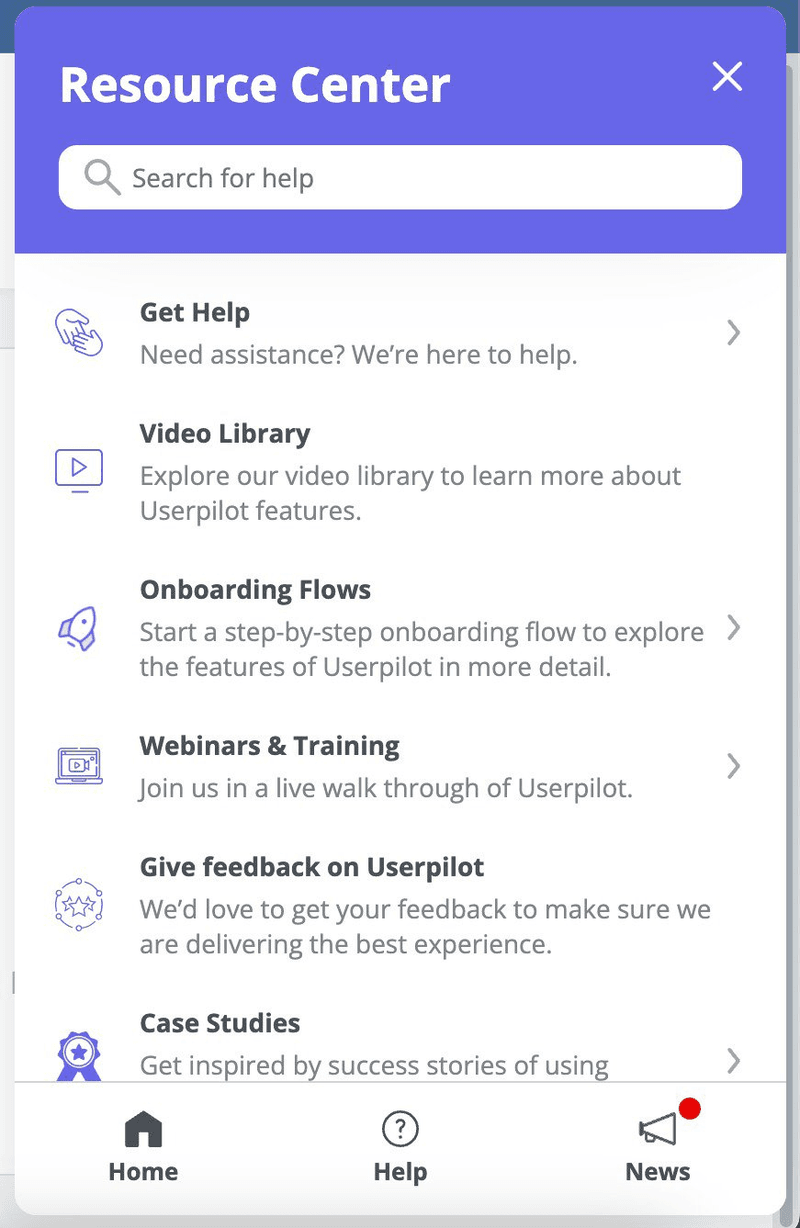This screenshot has width=800, height=1228.
Task: Switch to the Help tab
Action: click(400, 1148)
